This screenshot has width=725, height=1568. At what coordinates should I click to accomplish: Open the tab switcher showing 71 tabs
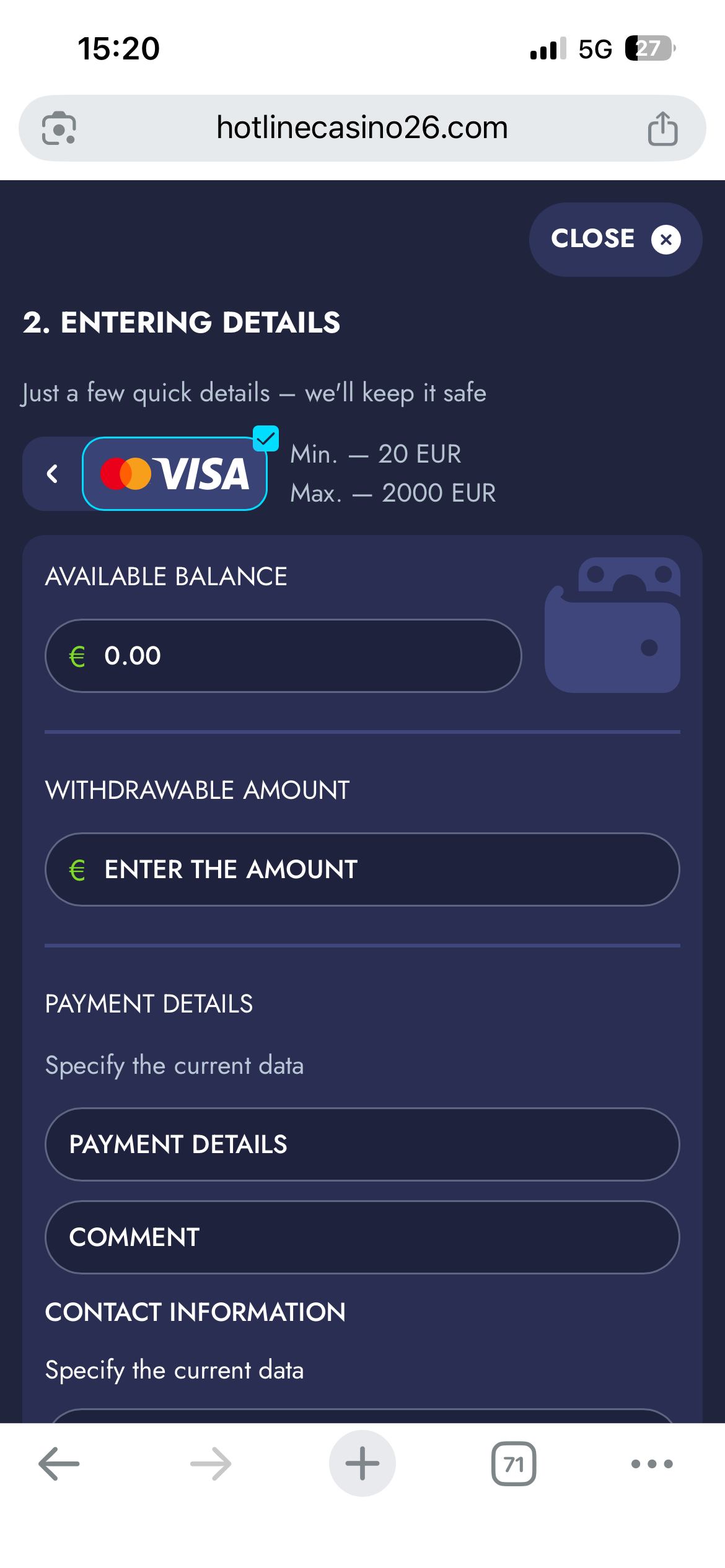(x=514, y=1464)
